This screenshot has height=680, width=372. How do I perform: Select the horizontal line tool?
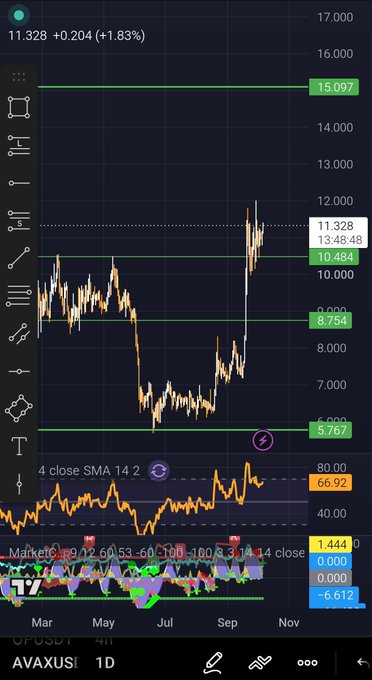(19, 372)
